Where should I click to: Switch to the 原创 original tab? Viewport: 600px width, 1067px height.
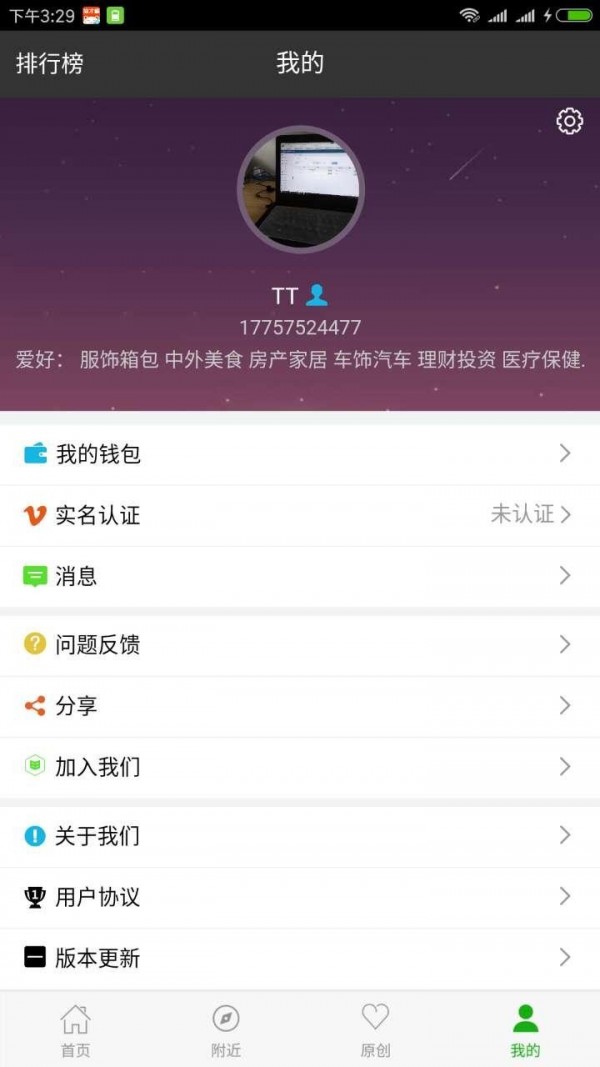[x=375, y=1030]
